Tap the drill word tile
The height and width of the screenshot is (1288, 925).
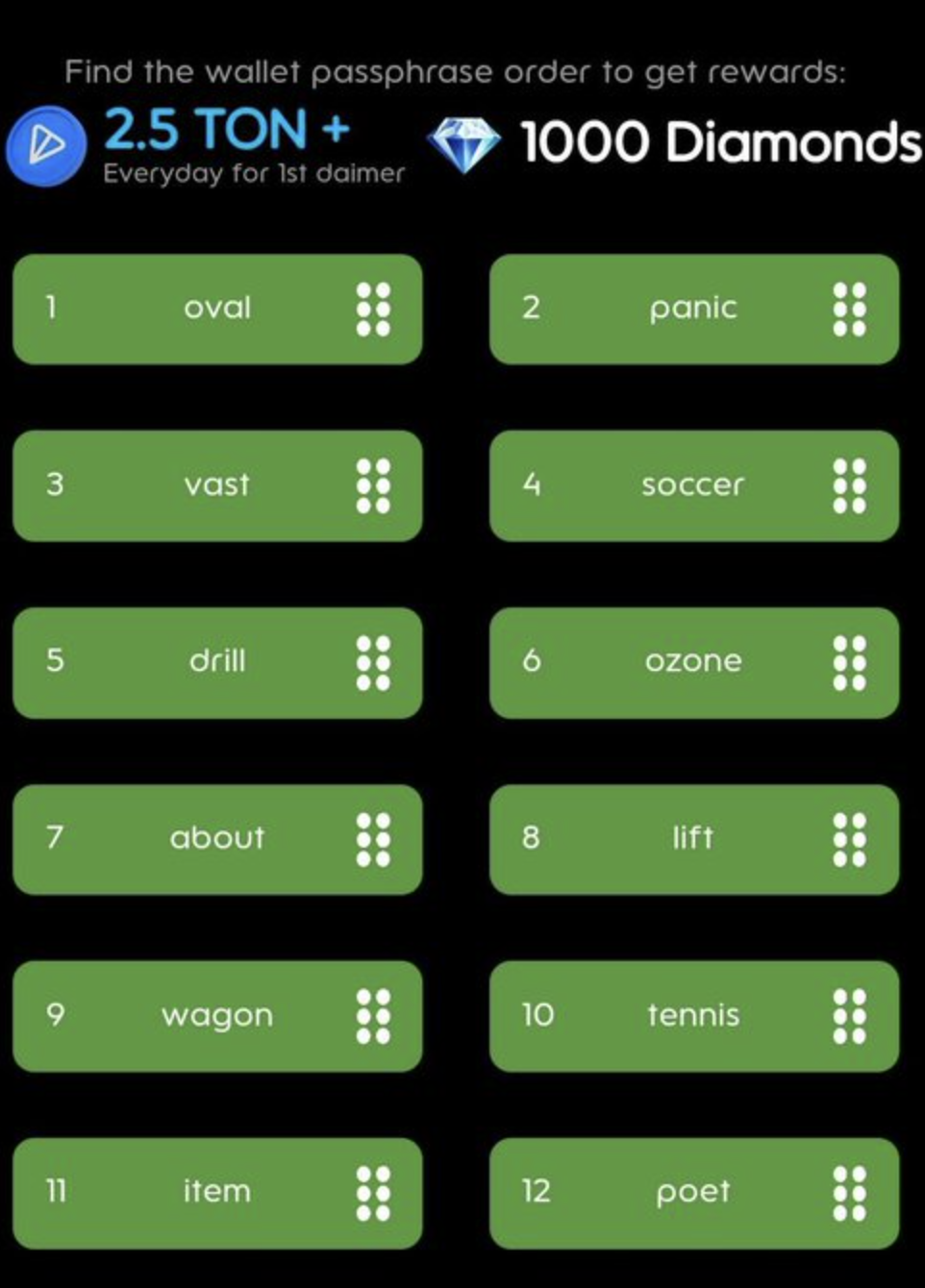(x=217, y=662)
